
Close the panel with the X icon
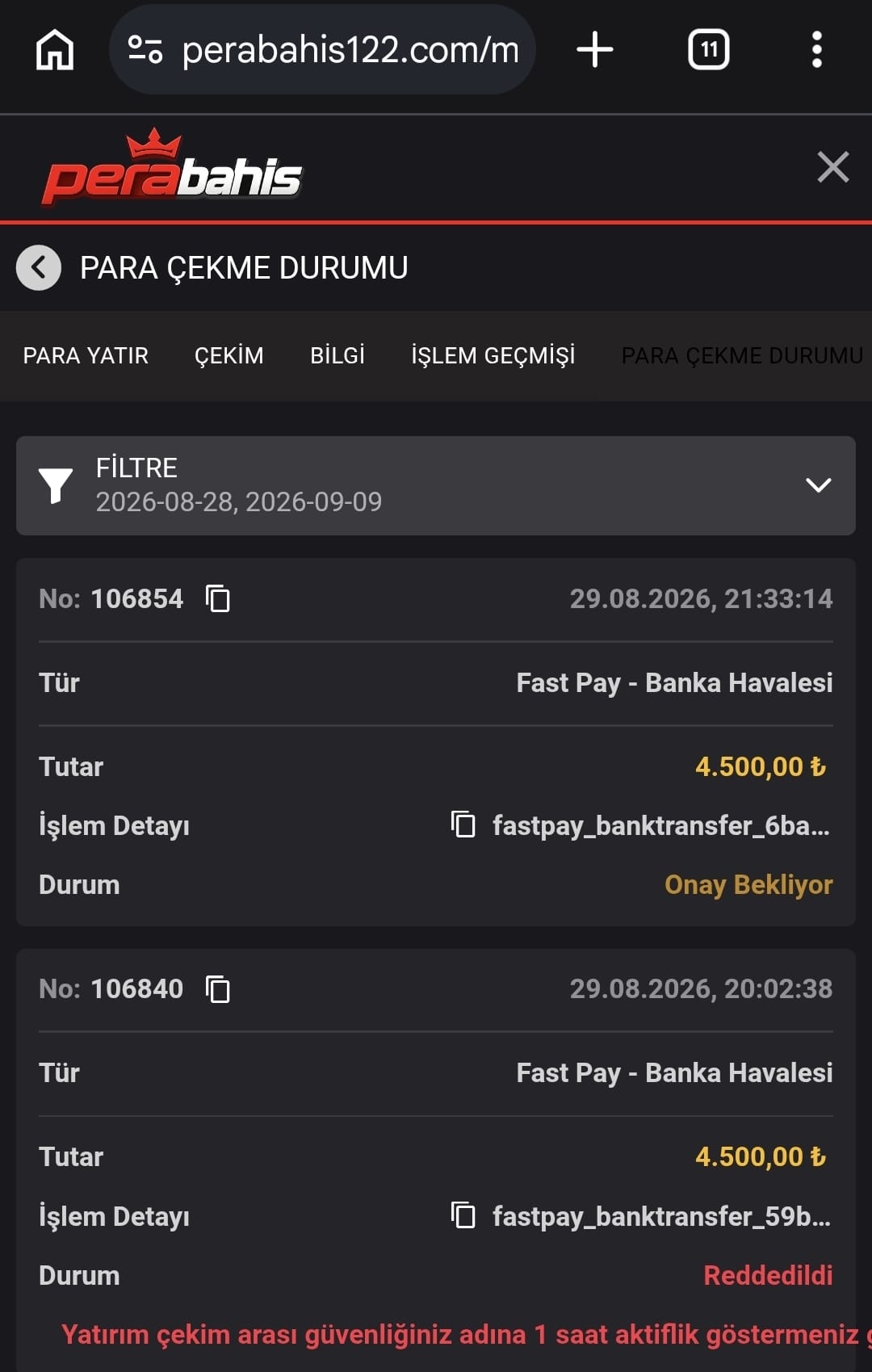point(833,167)
